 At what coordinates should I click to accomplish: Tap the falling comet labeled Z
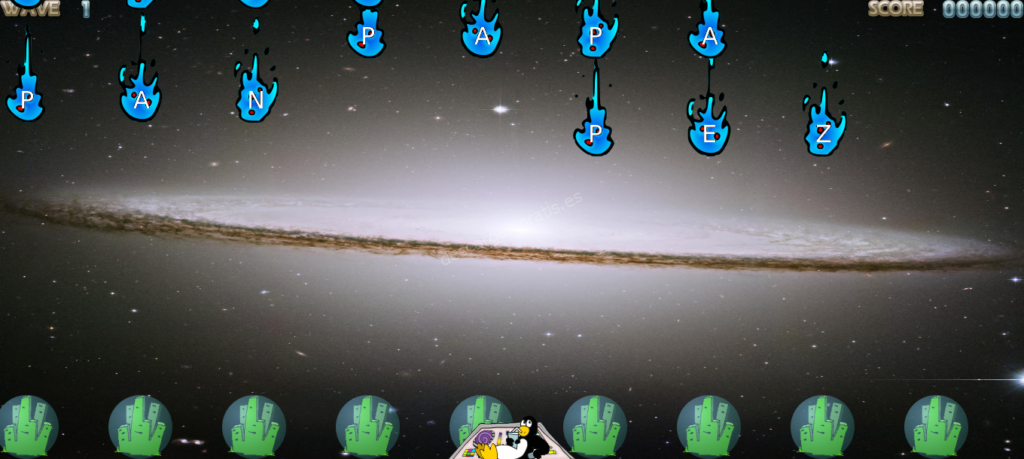[823, 133]
